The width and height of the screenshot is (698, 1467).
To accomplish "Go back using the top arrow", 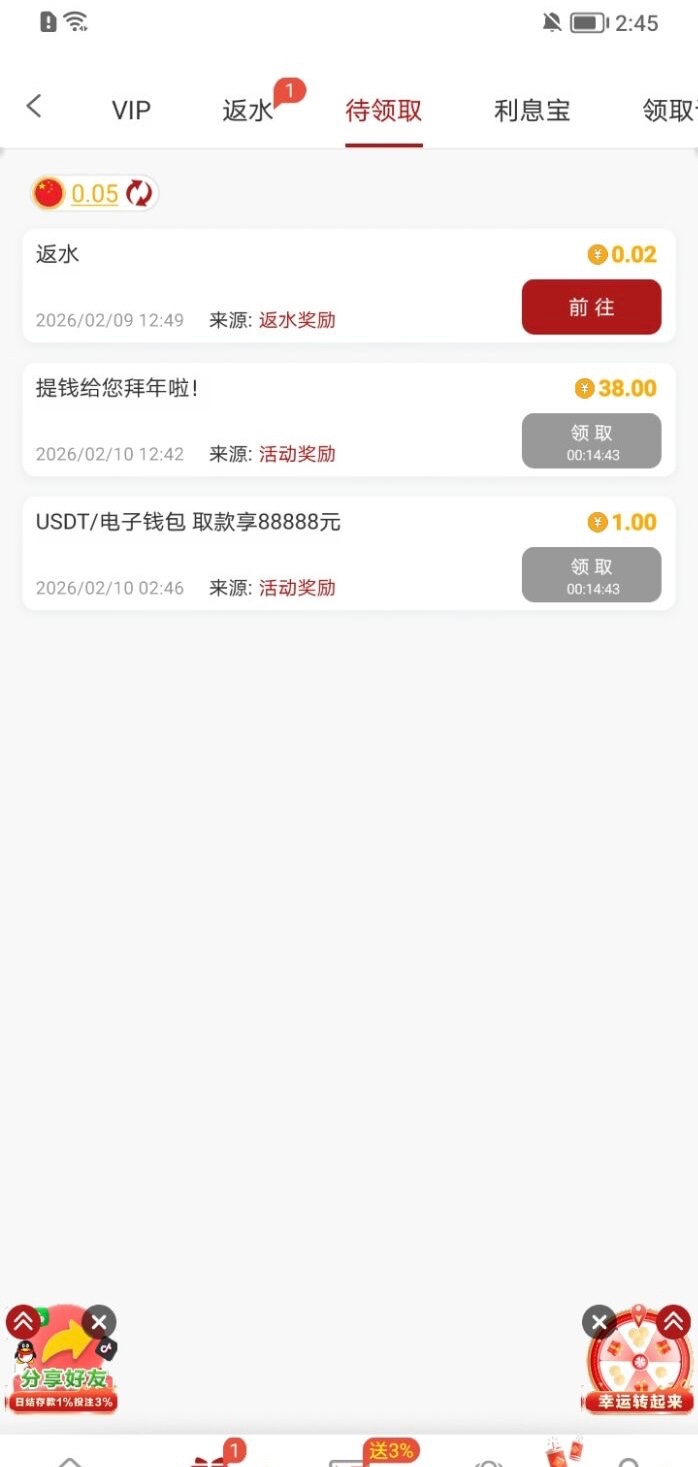I will [x=34, y=106].
